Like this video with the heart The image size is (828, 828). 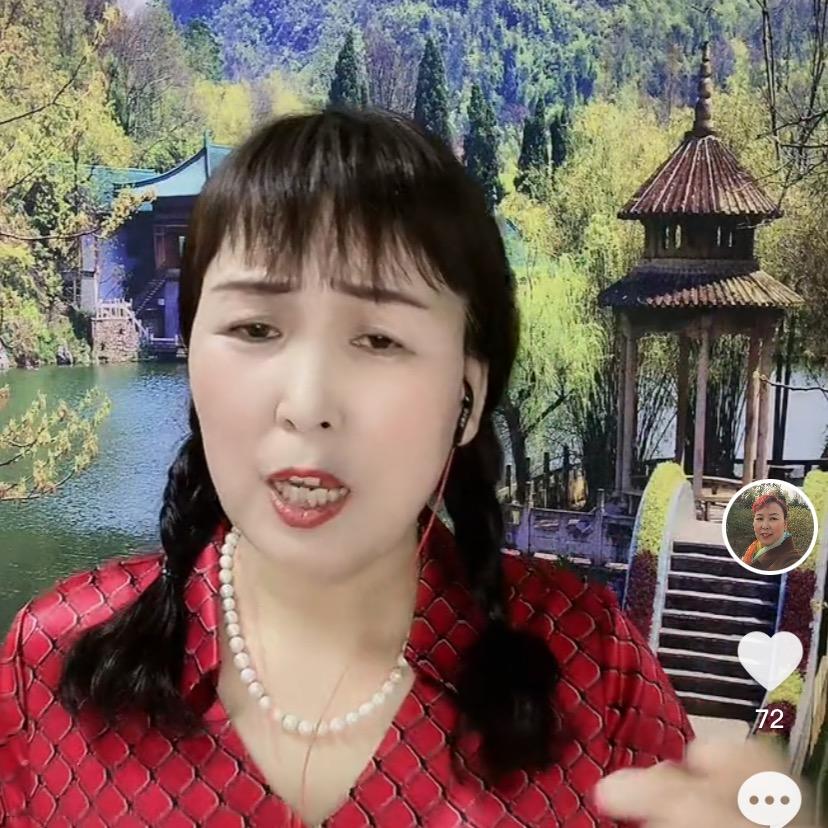[x=769, y=659]
